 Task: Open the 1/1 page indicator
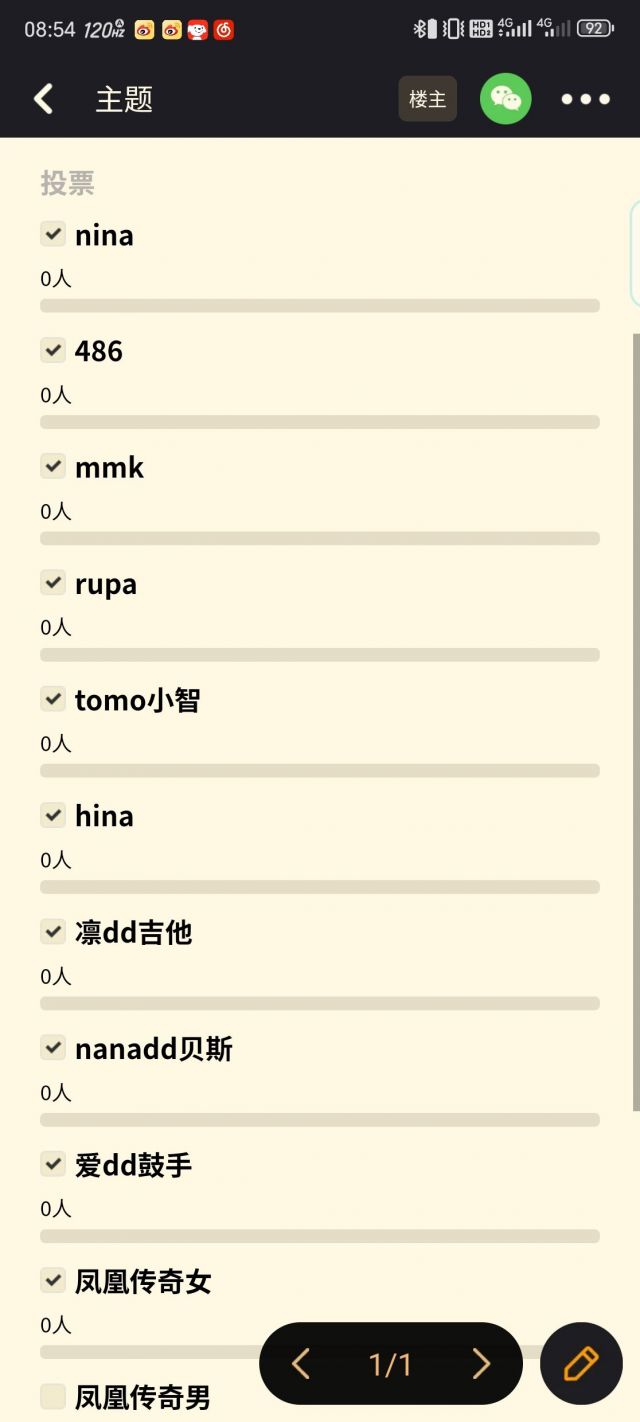390,1364
